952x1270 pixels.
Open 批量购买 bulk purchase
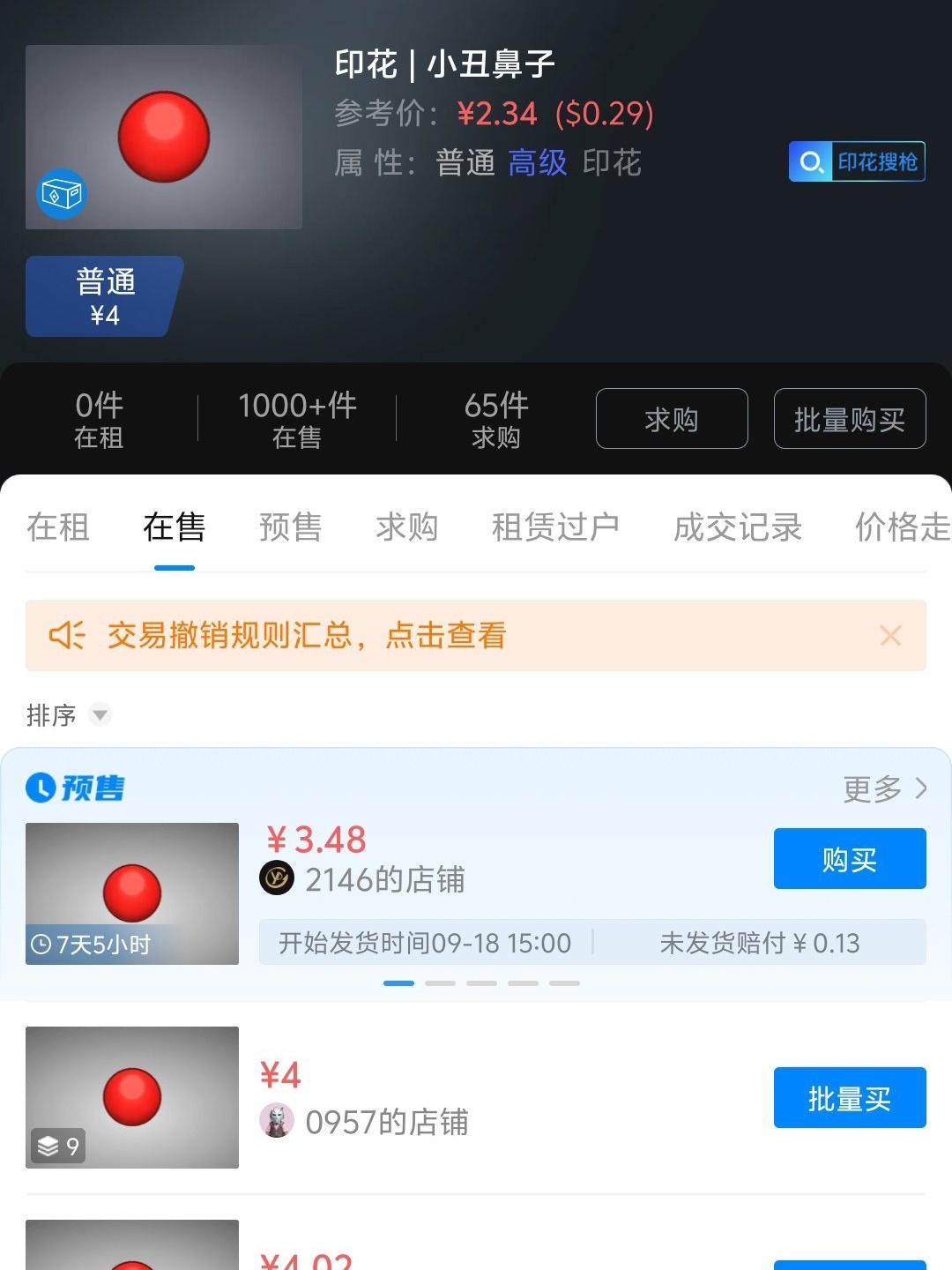(x=849, y=419)
